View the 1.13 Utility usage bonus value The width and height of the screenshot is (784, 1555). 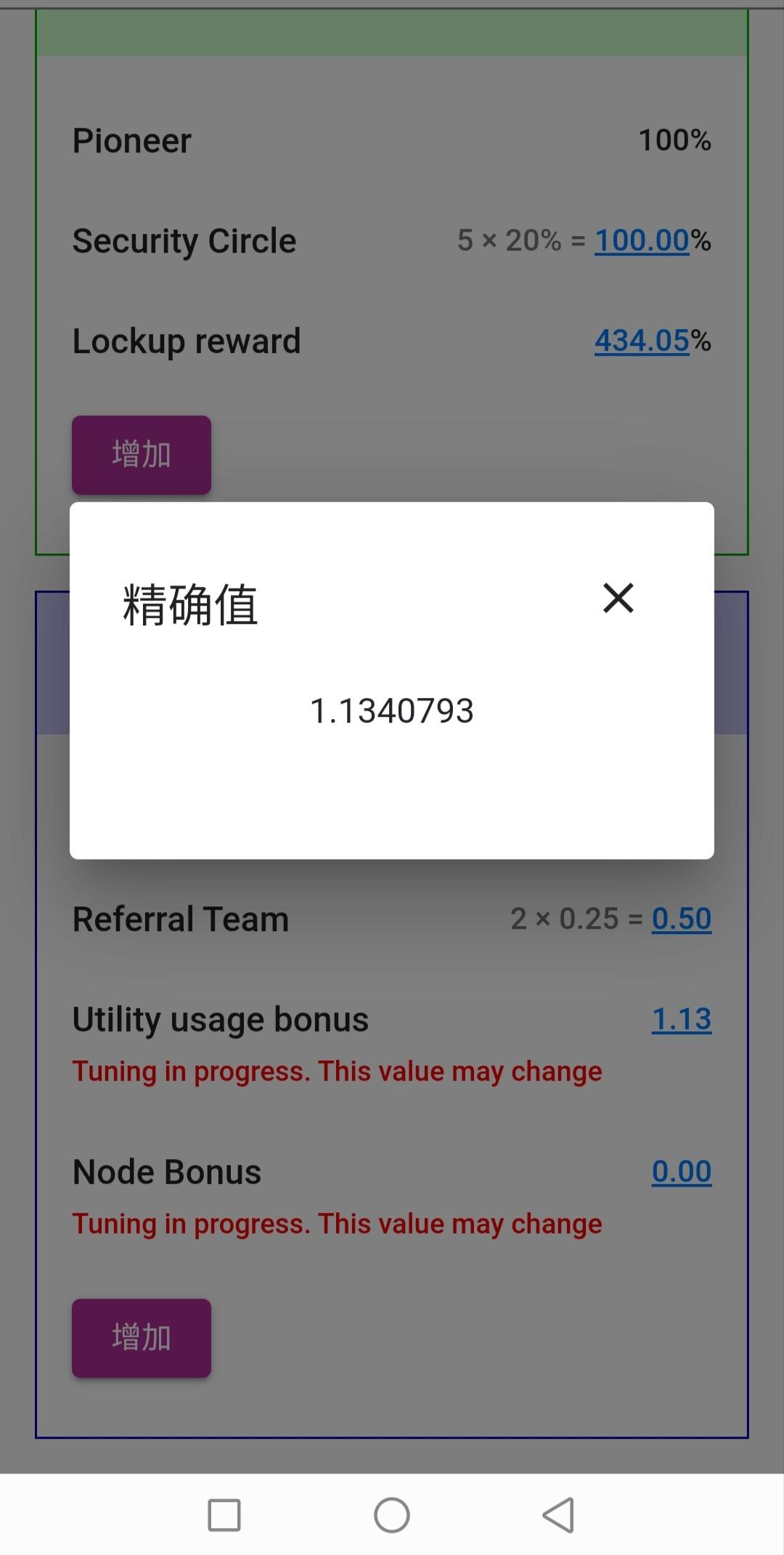(681, 1019)
